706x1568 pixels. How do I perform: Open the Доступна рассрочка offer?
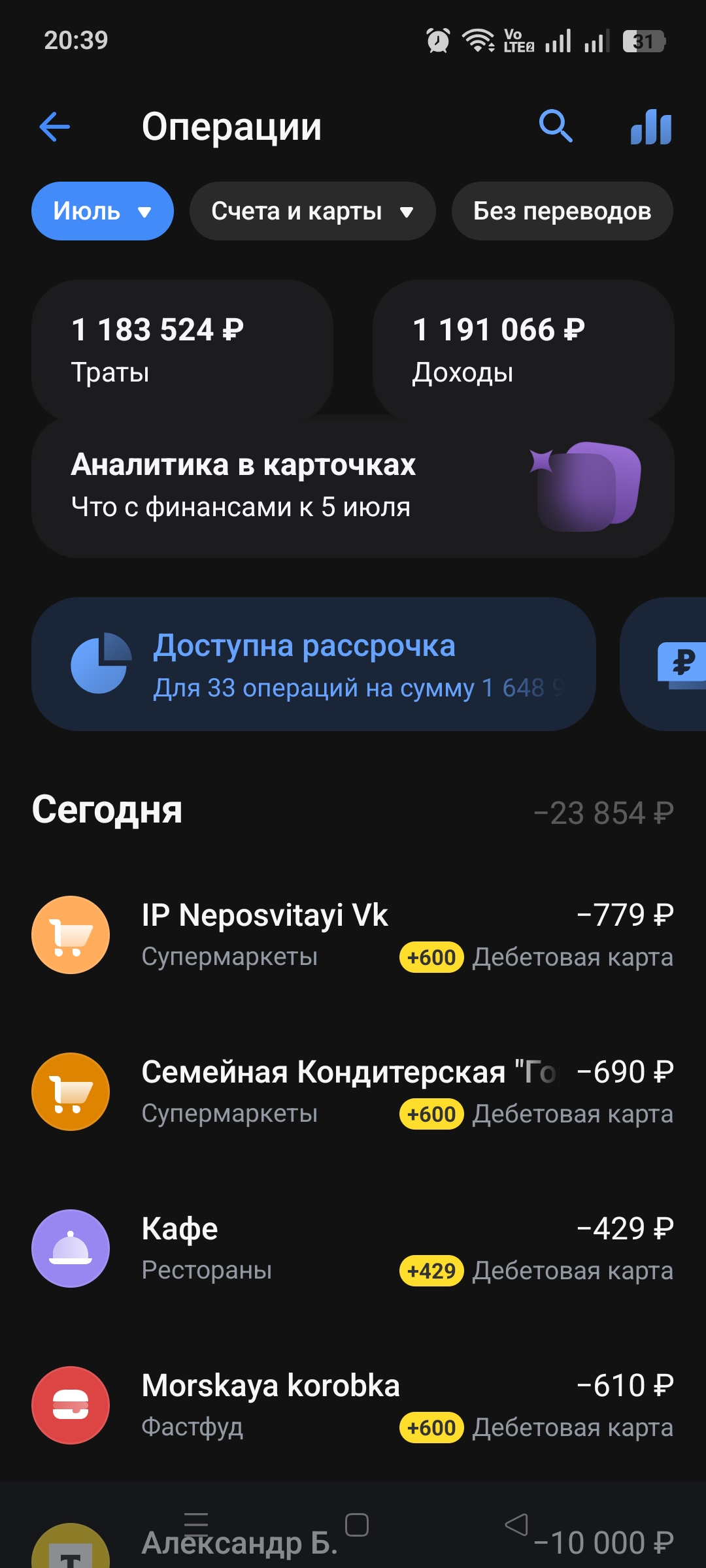click(314, 664)
